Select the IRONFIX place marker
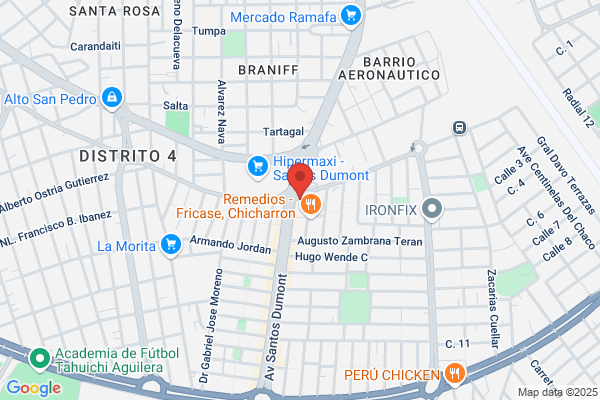Image resolution: width=600 pixels, height=400 pixels. coord(432,210)
